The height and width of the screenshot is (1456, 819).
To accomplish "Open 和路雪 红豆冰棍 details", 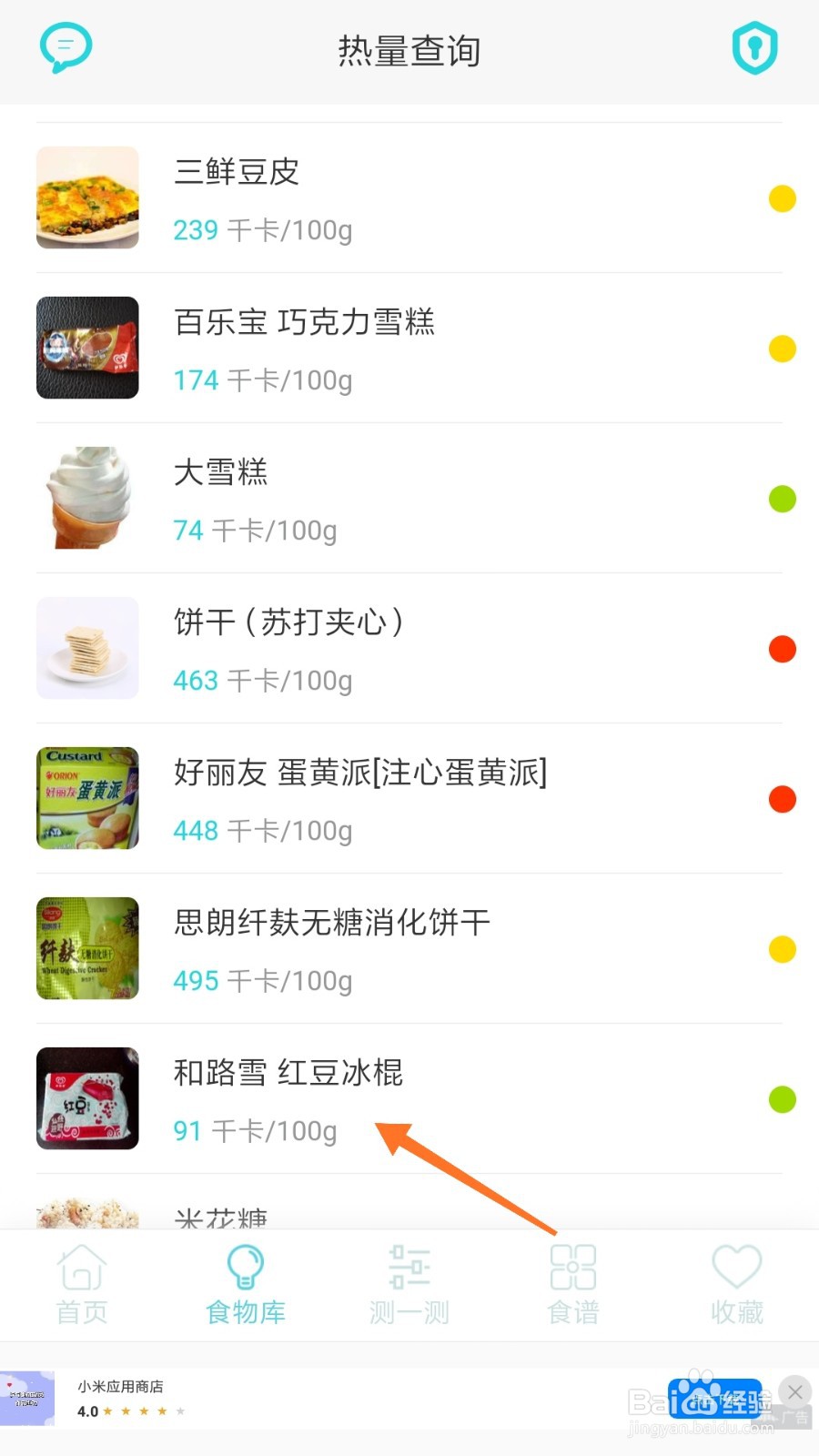I will pyautogui.click(x=409, y=1099).
